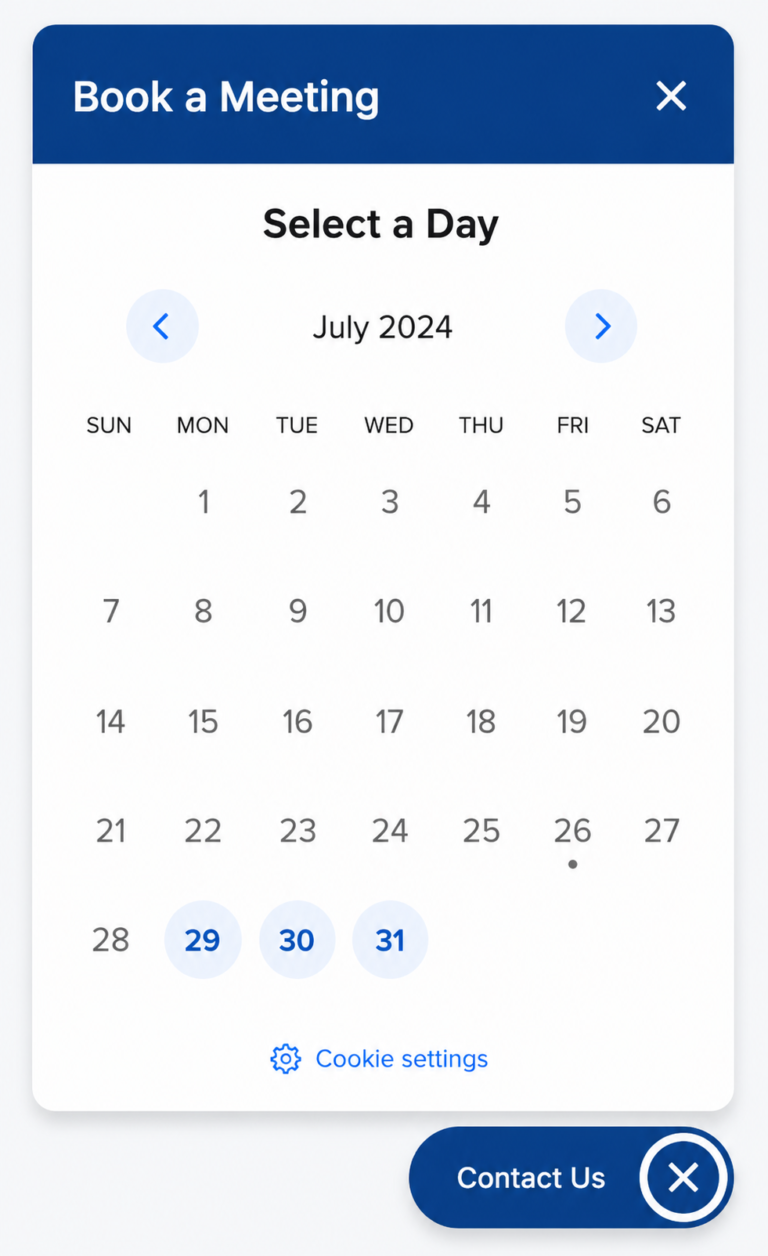Open the previous month navigation arrow
Viewport: 768px width, 1256px height.
tap(163, 326)
